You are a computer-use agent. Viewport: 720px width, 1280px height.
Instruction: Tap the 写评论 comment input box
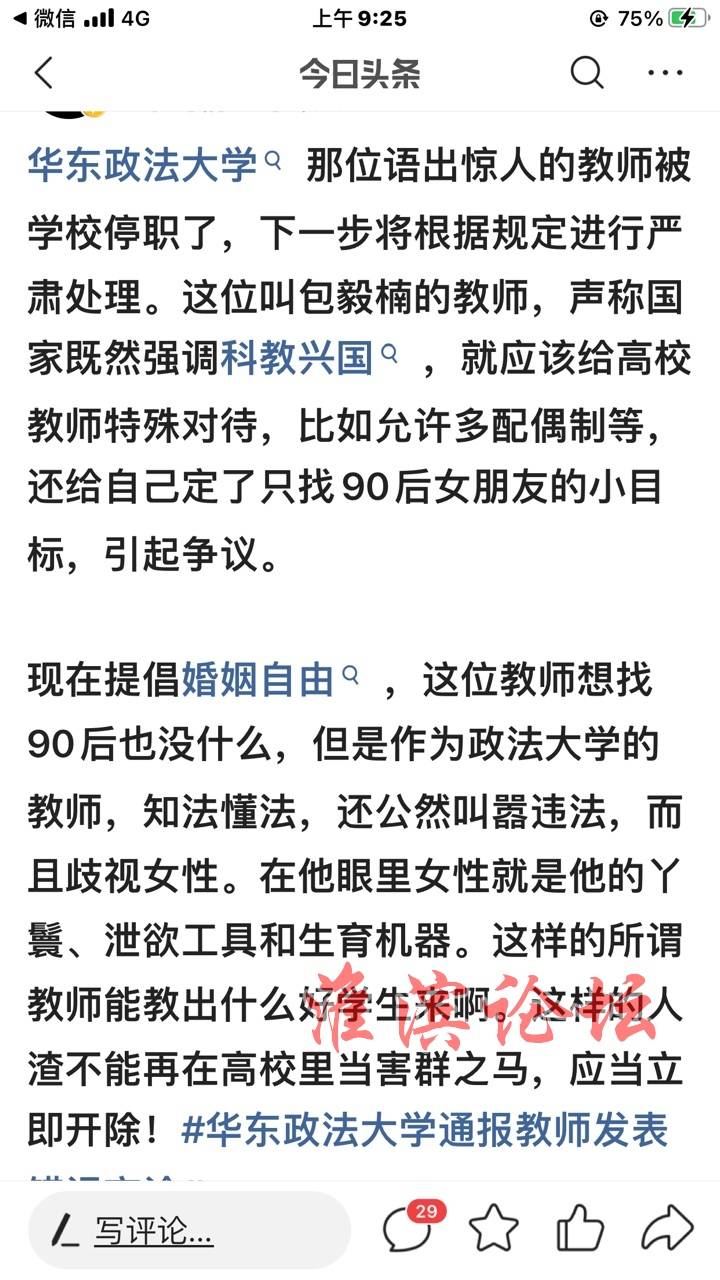click(189, 1230)
